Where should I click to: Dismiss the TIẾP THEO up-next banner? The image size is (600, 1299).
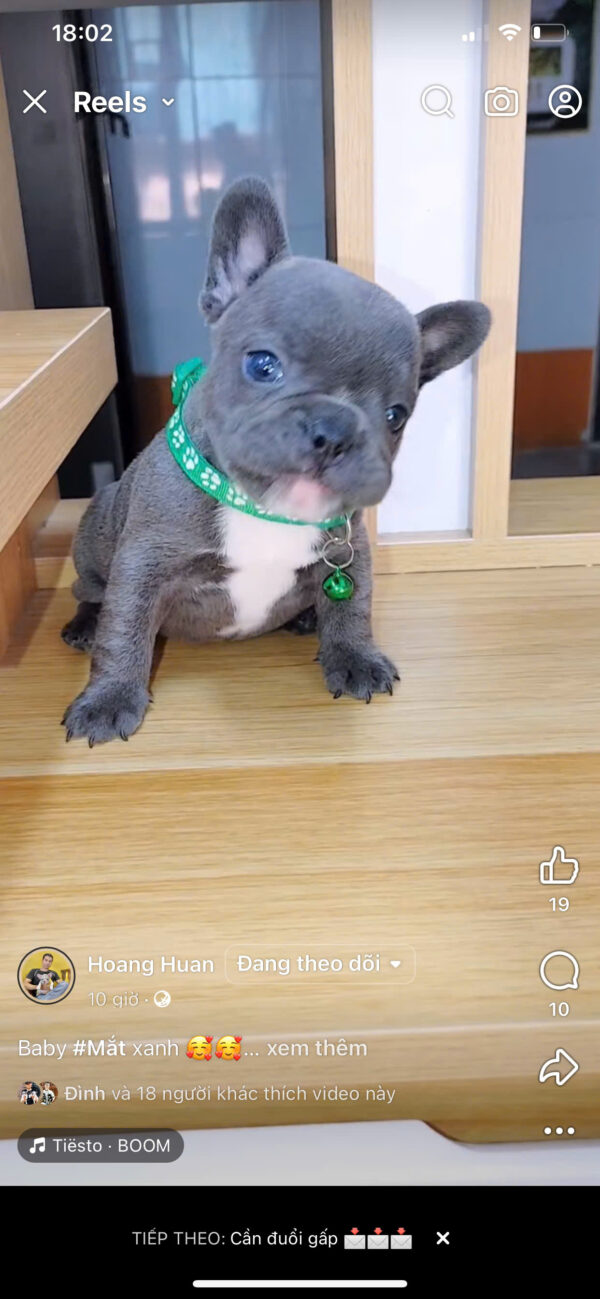tap(443, 1238)
